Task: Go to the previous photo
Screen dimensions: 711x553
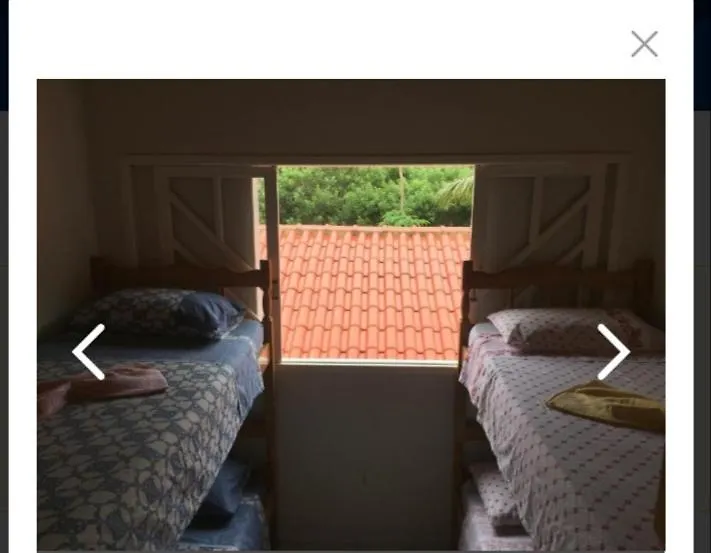Action: pyautogui.click(x=89, y=352)
